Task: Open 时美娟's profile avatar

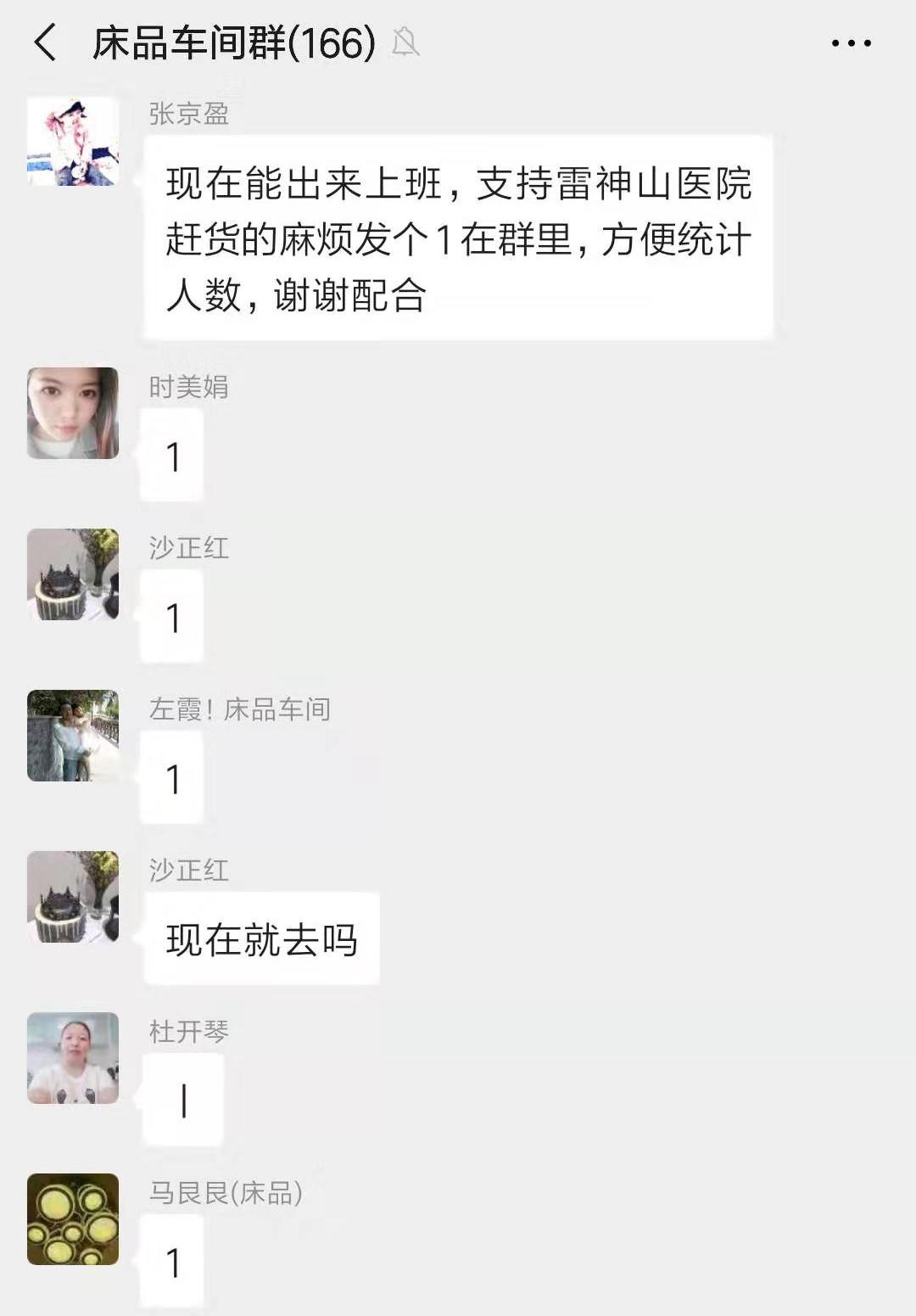Action: [x=73, y=413]
